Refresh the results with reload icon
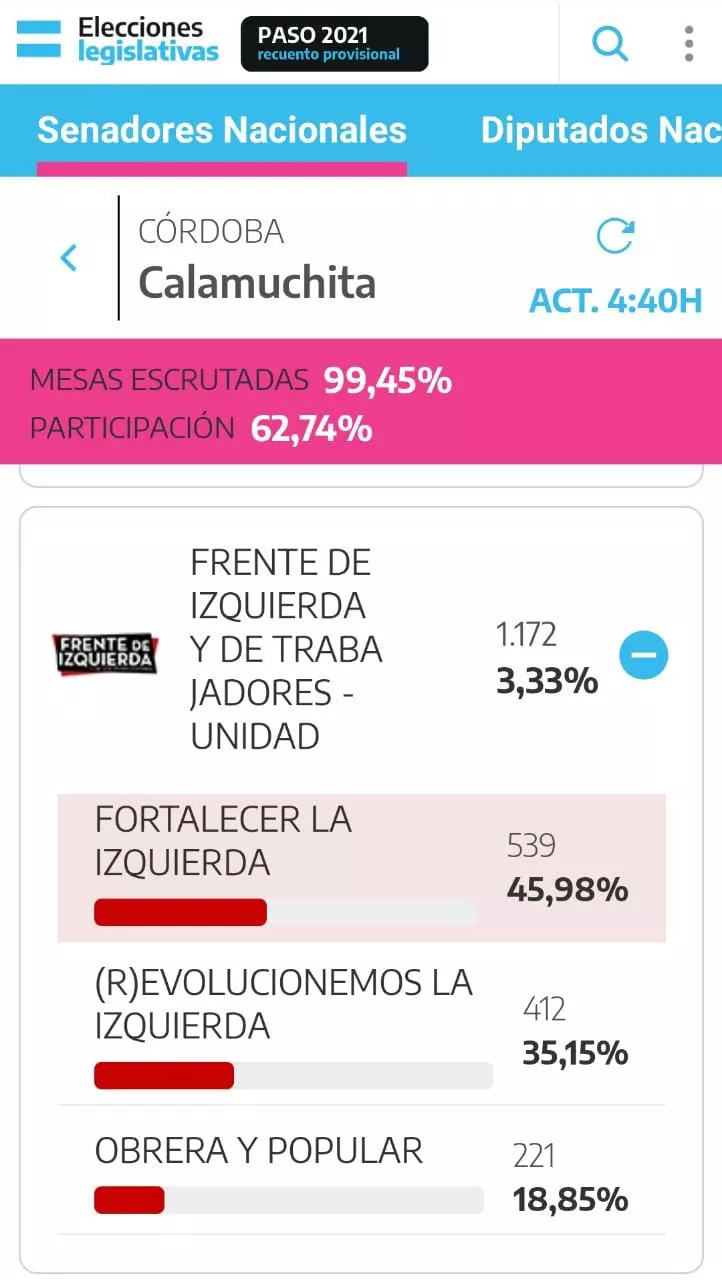Viewport: 722px width, 1280px height. 615,237
